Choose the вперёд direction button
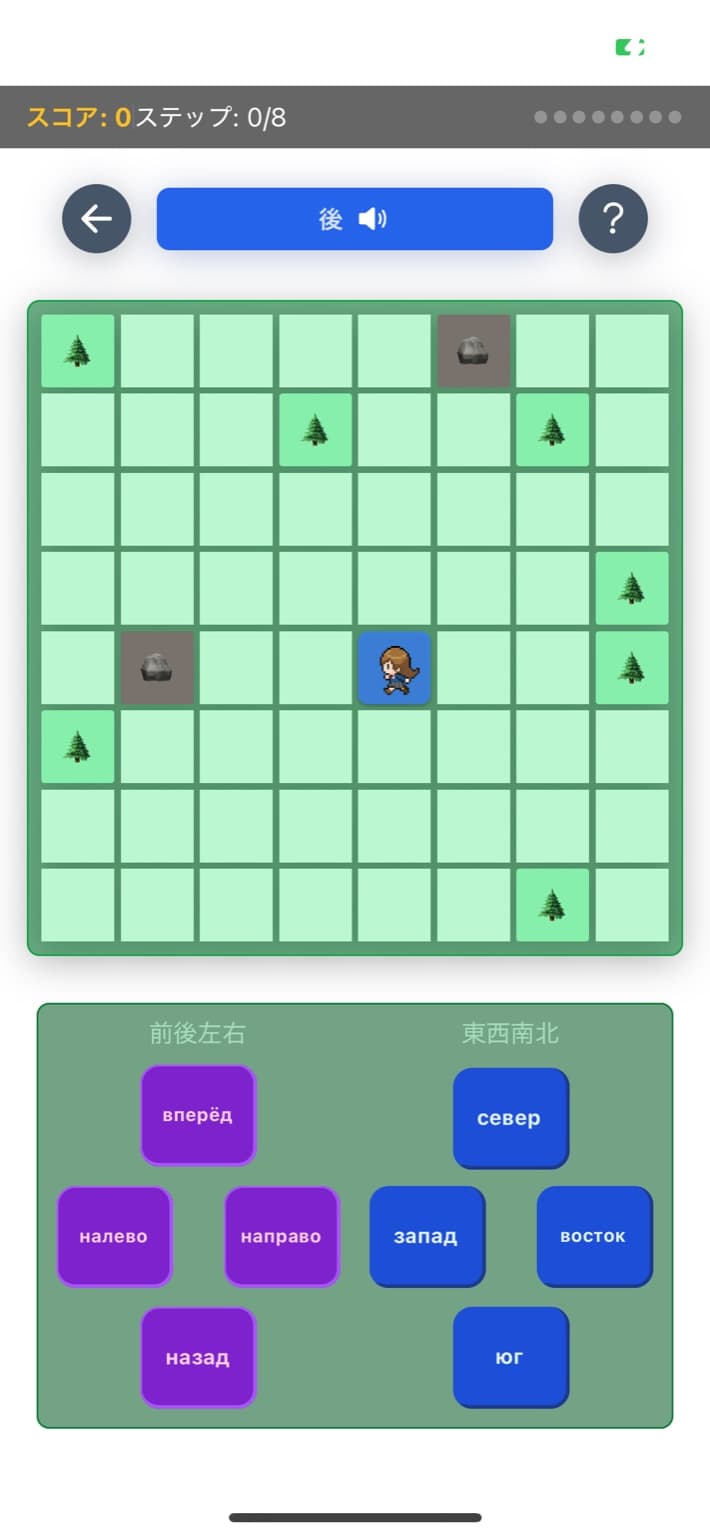 pos(198,1115)
